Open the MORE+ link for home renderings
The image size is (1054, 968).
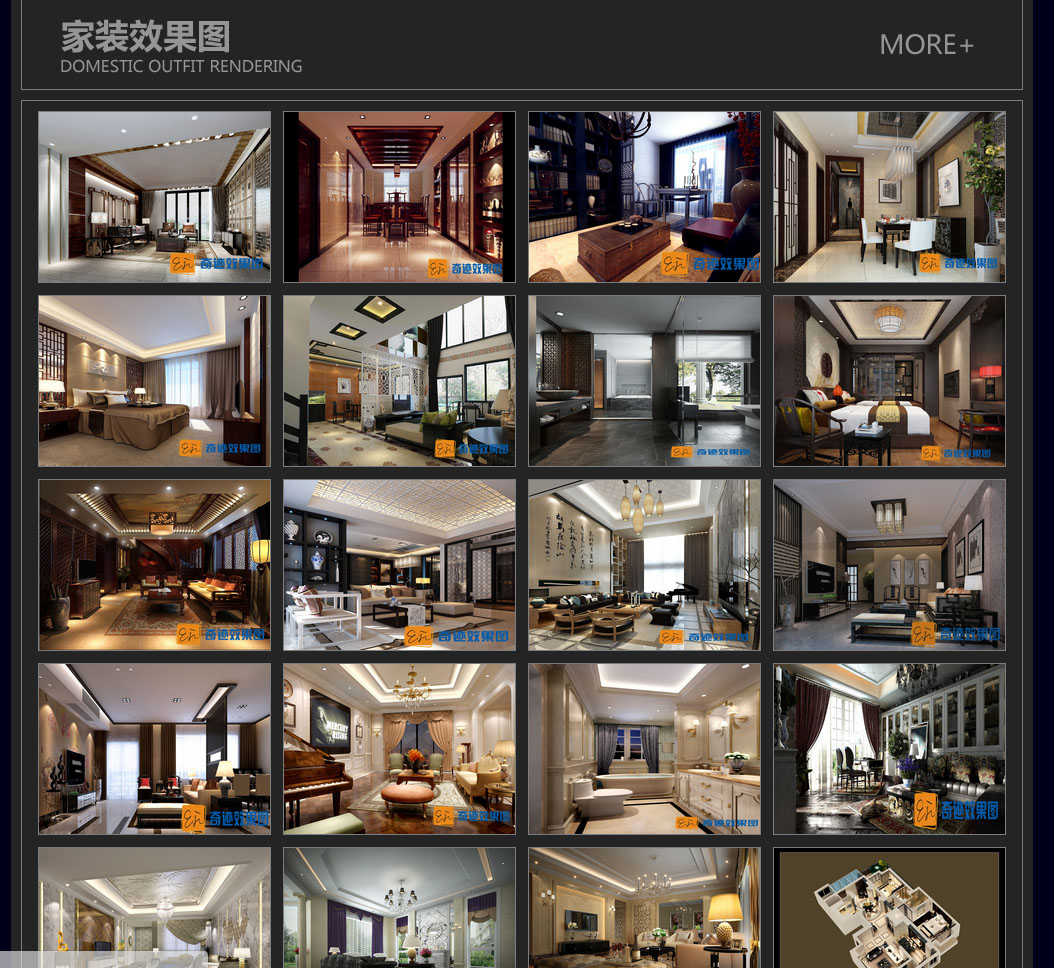point(925,45)
